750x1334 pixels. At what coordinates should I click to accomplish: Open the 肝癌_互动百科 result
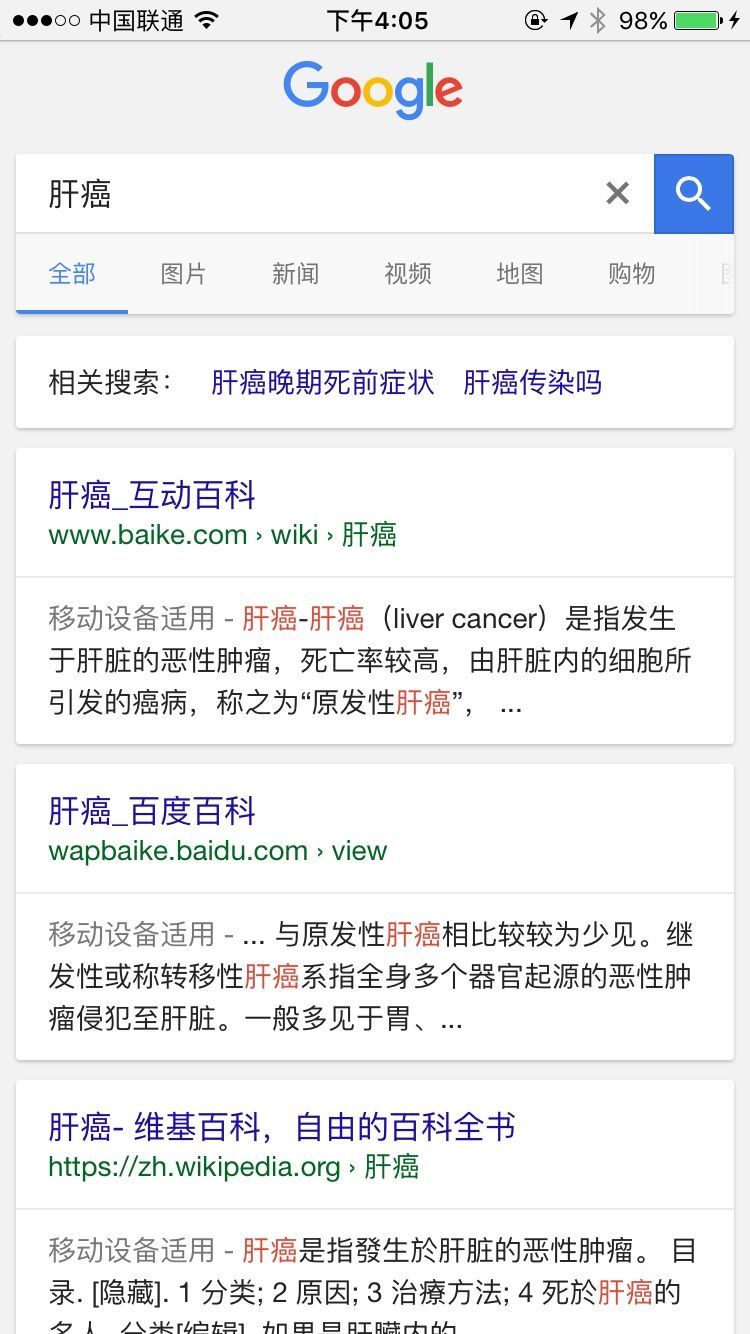tap(152, 495)
